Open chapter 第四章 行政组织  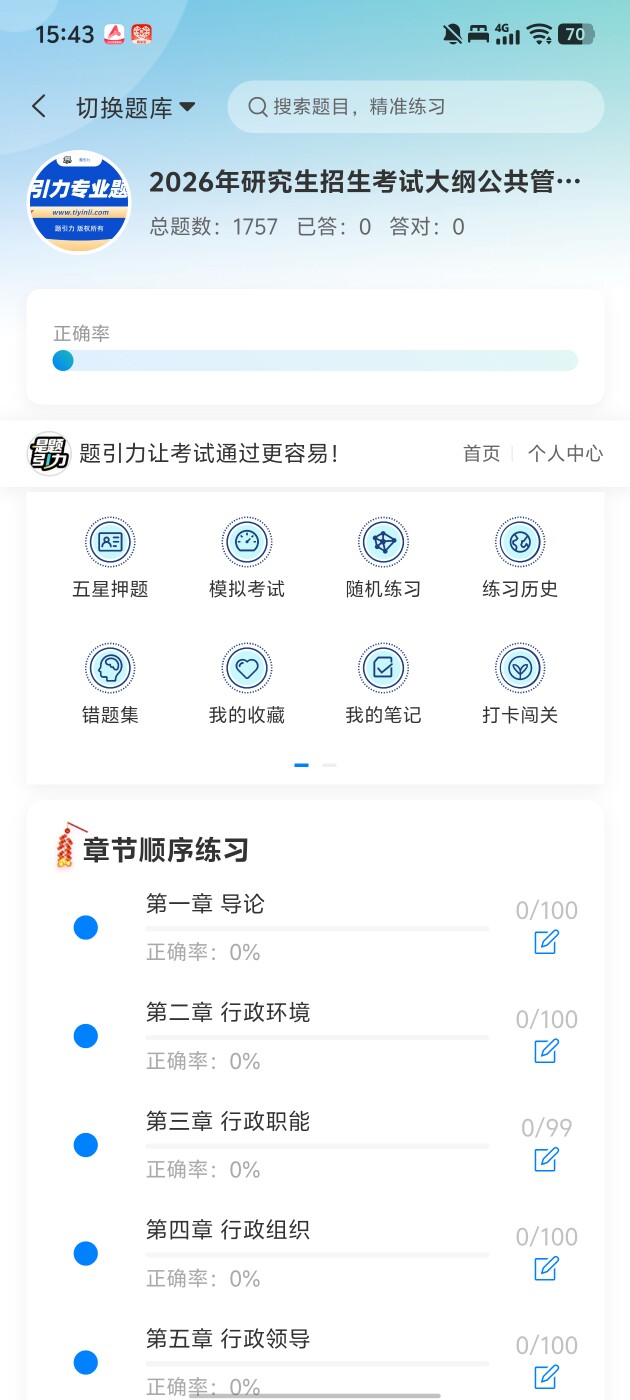(x=228, y=1230)
